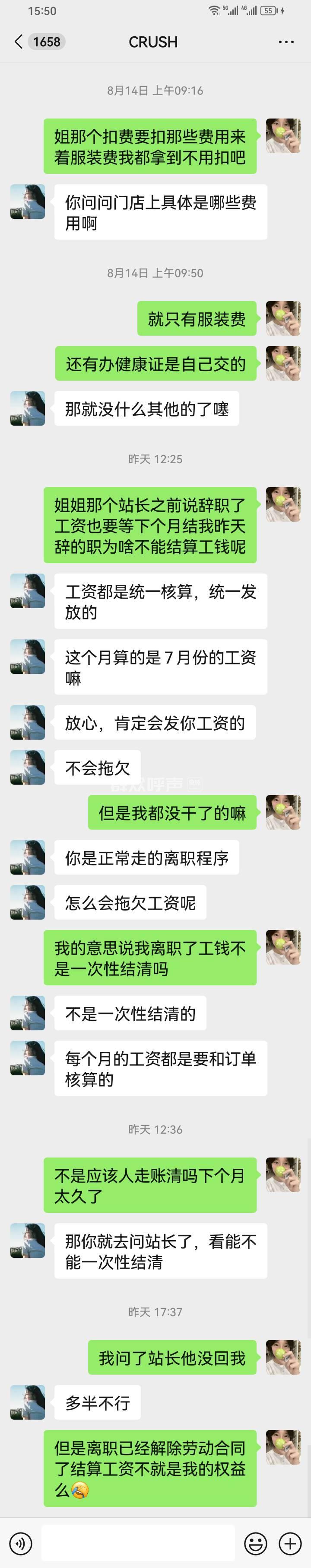
Task: Go back to the chat list
Action: coord(18,42)
